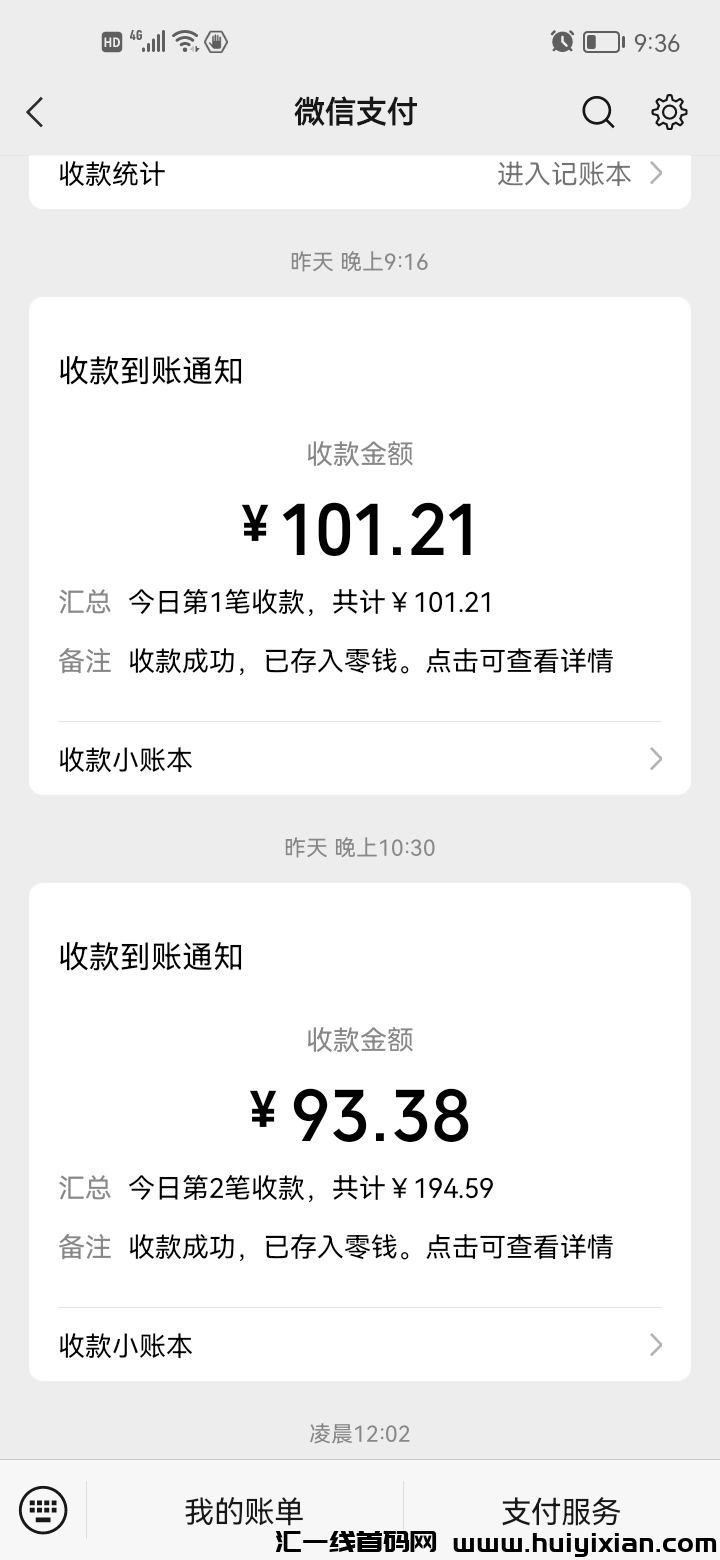Tap the ¥93.38 amount text
This screenshot has height=1560, width=720.
(x=360, y=1113)
